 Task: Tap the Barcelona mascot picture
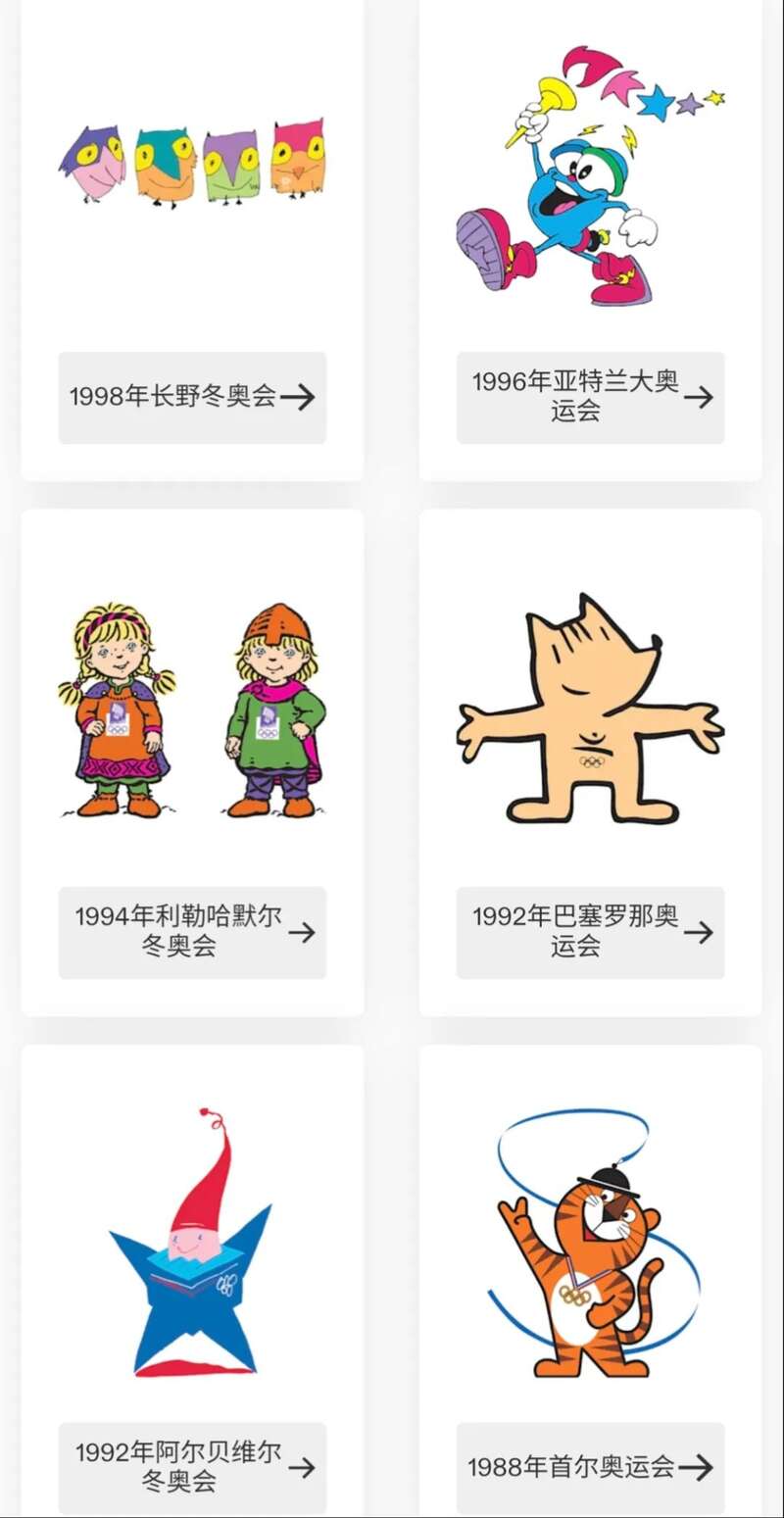point(590,710)
